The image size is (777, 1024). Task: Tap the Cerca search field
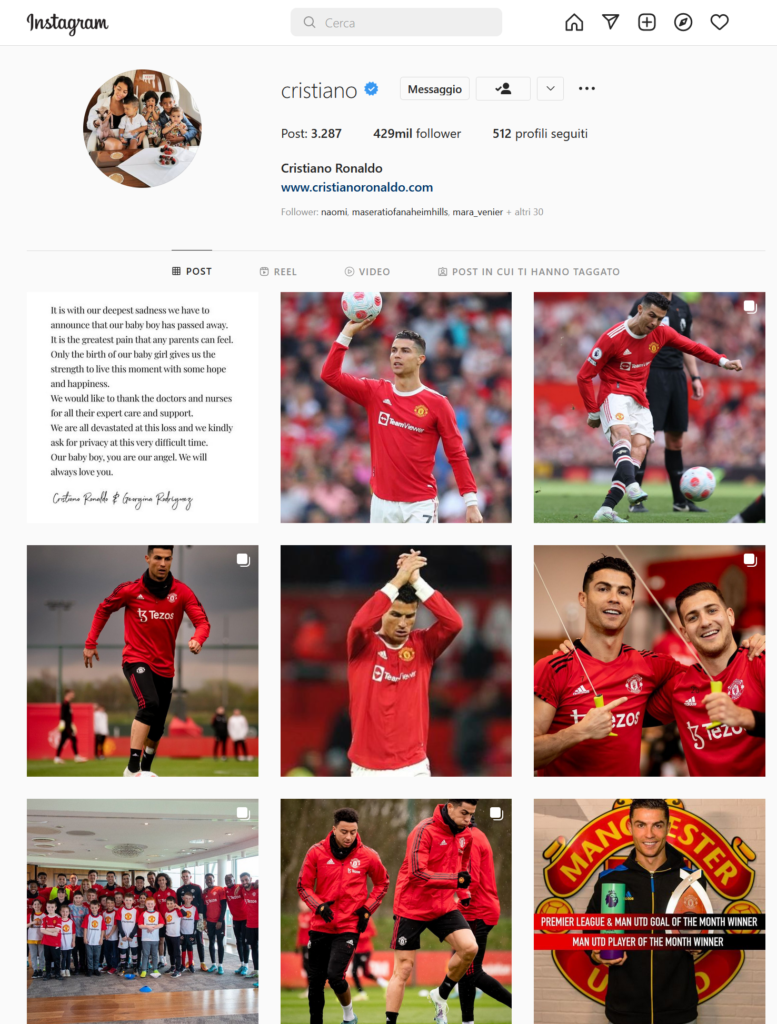coord(396,22)
